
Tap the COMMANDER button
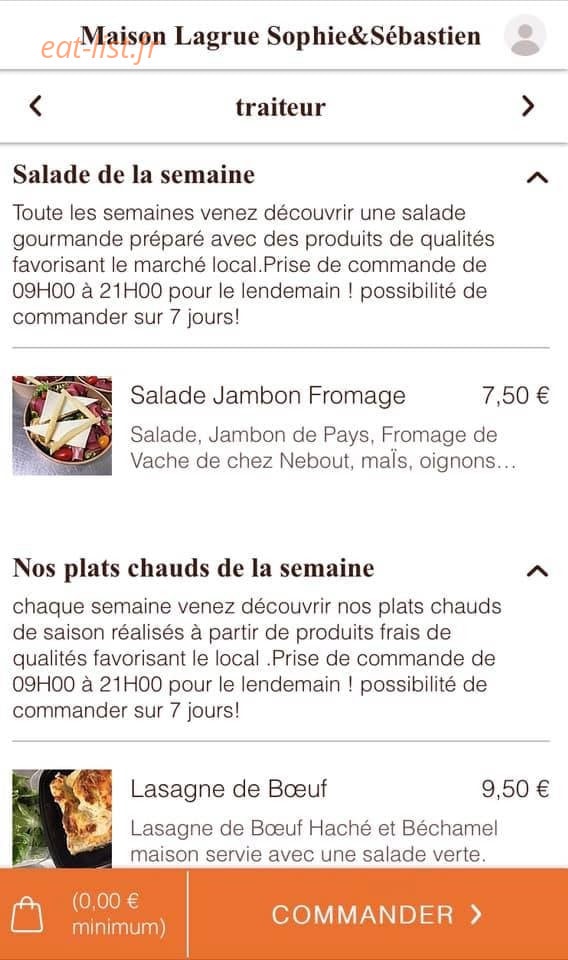point(378,914)
